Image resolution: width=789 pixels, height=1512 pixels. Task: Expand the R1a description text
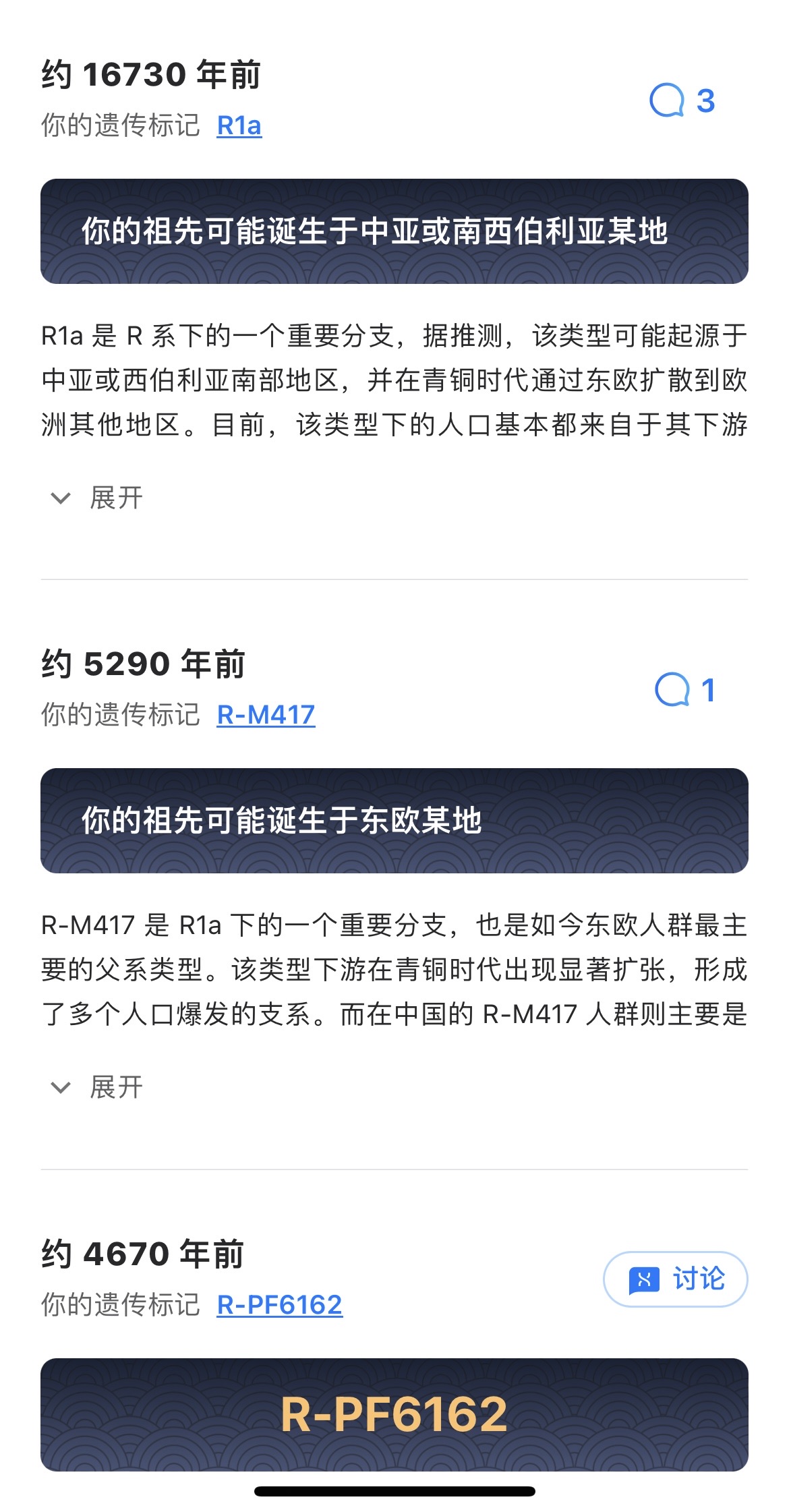96,498
